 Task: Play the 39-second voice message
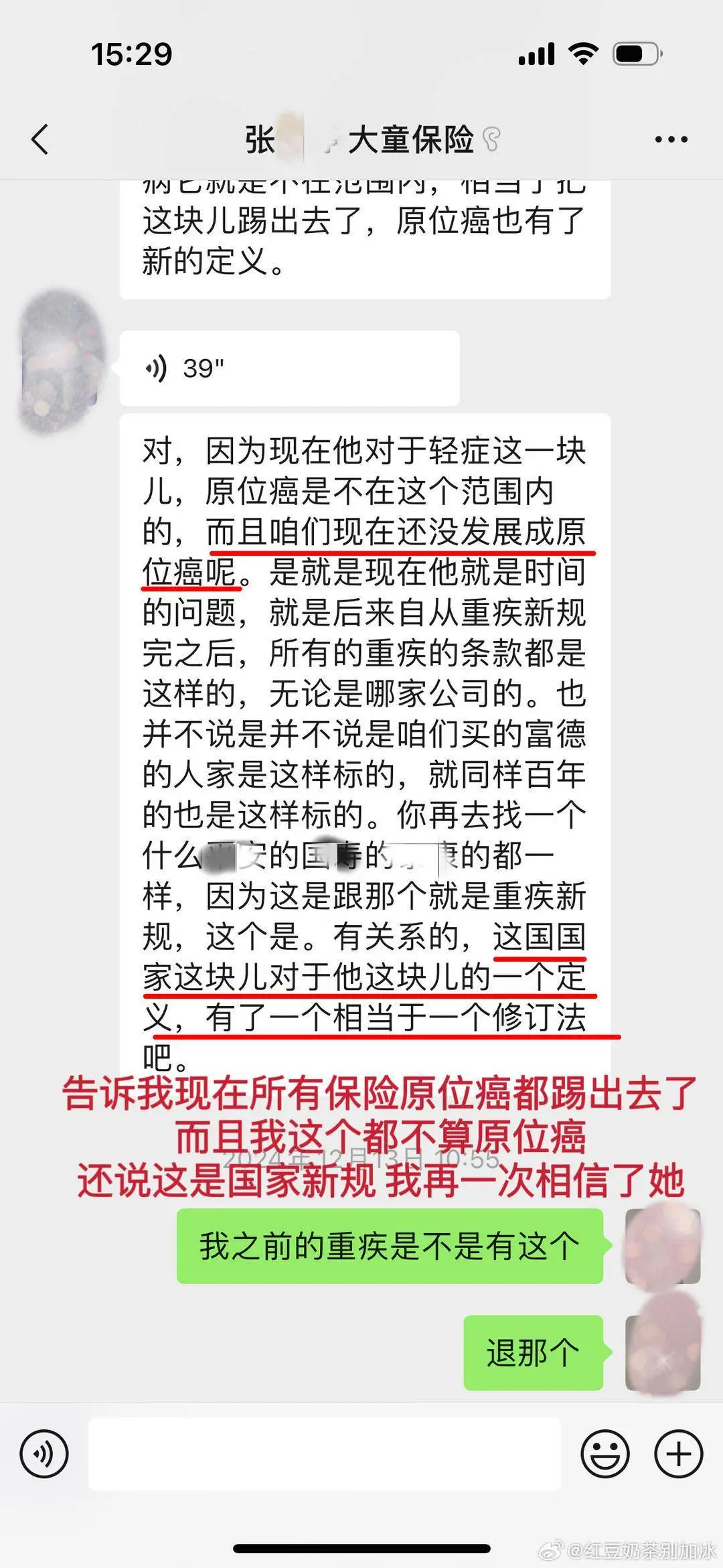(x=289, y=368)
